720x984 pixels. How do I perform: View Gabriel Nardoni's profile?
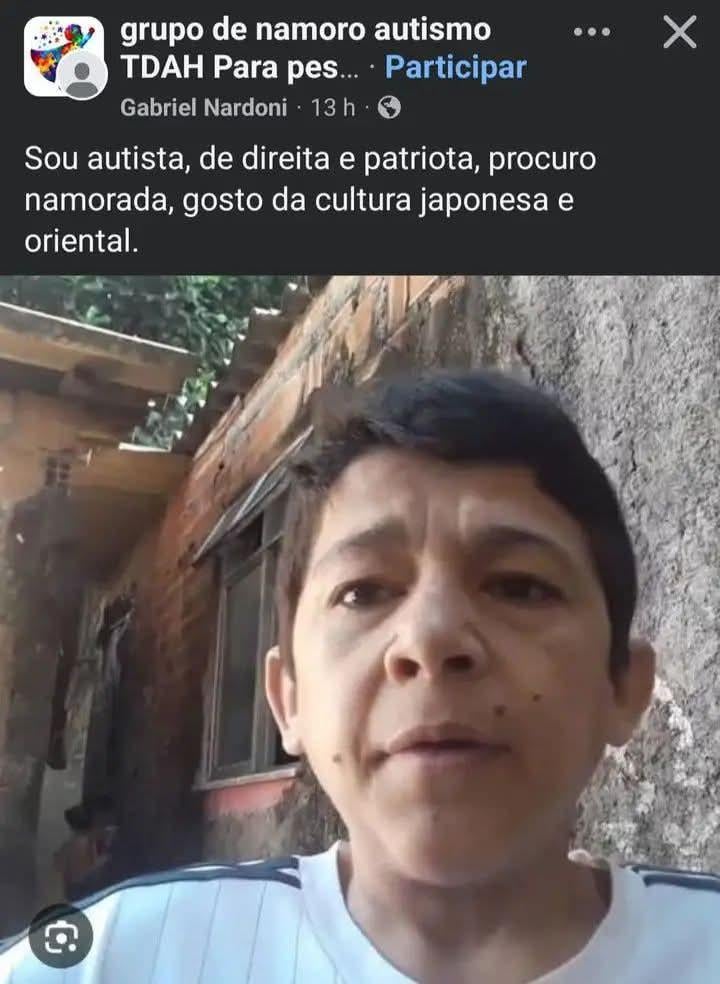[202, 108]
